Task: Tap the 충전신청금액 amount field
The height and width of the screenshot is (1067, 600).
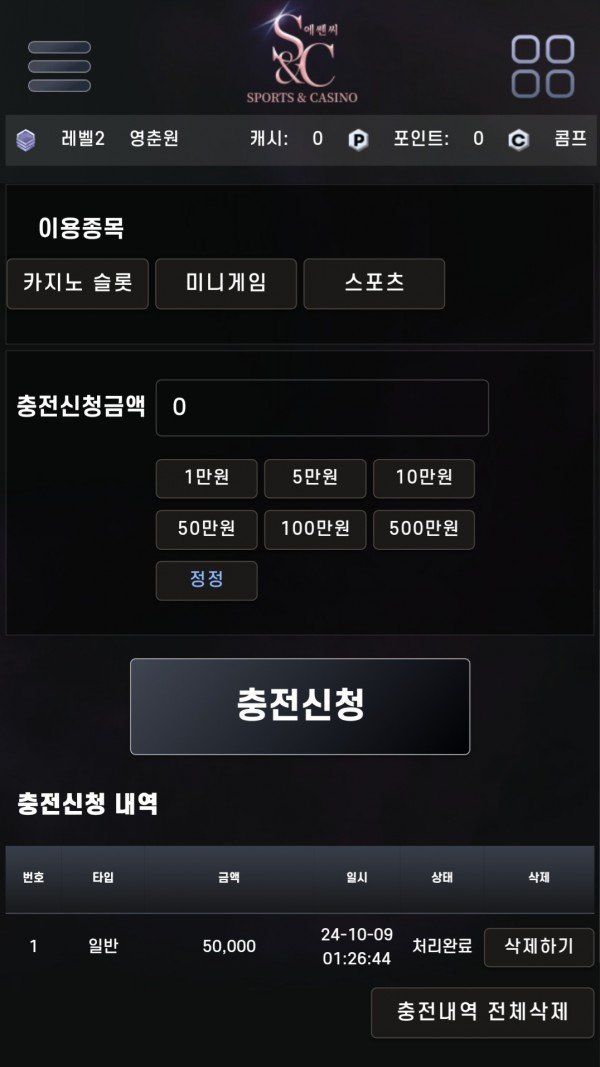Action: pos(322,407)
